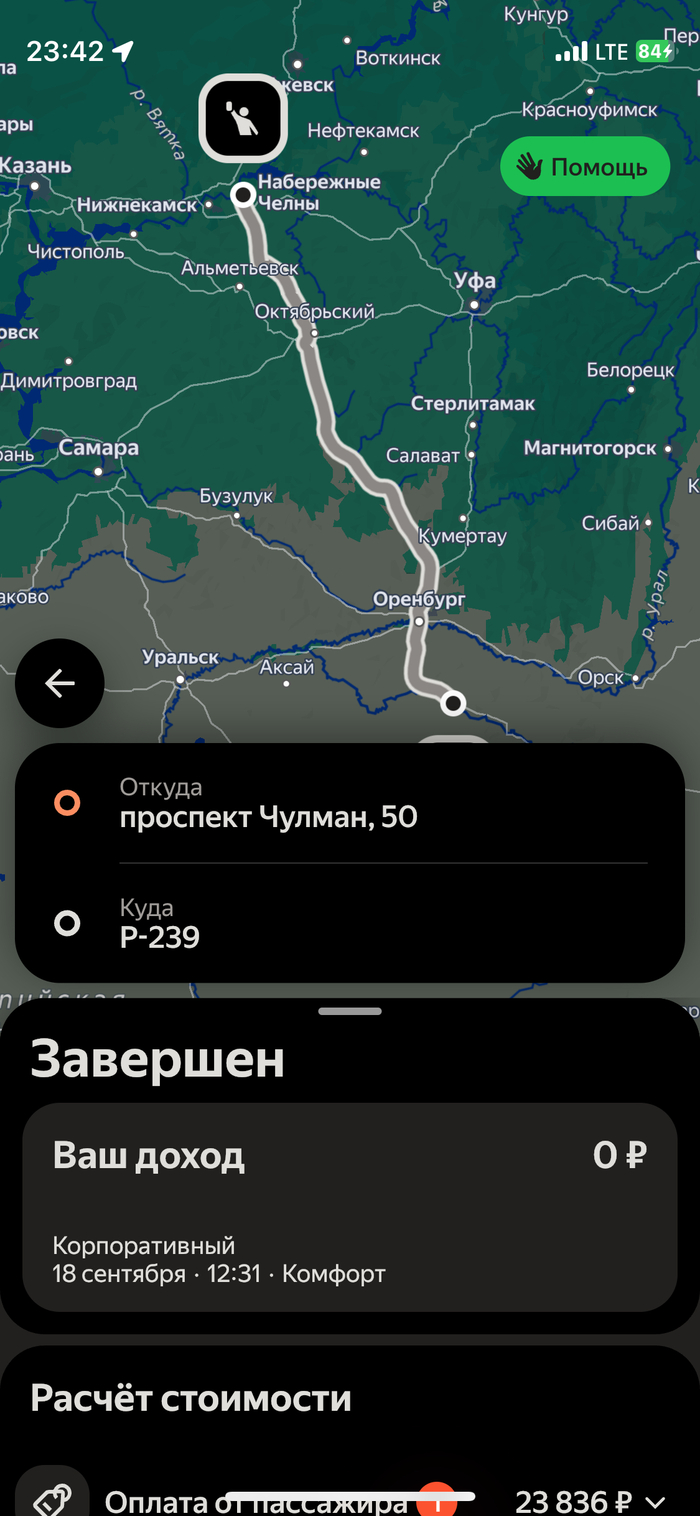Open the Откуда проспект Чулман, 50 address row

350,804
